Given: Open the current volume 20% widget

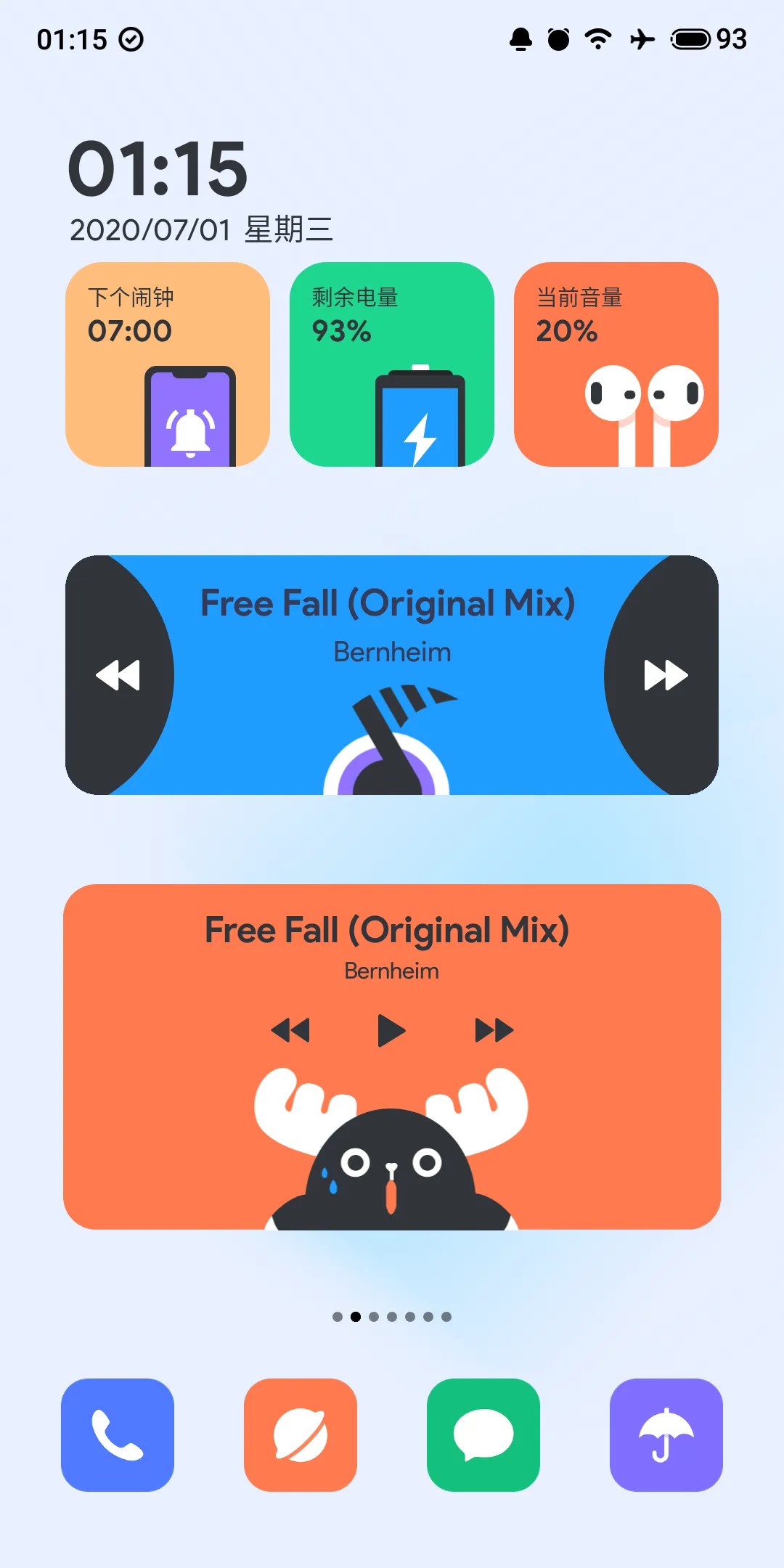Looking at the screenshot, I should [x=616, y=364].
